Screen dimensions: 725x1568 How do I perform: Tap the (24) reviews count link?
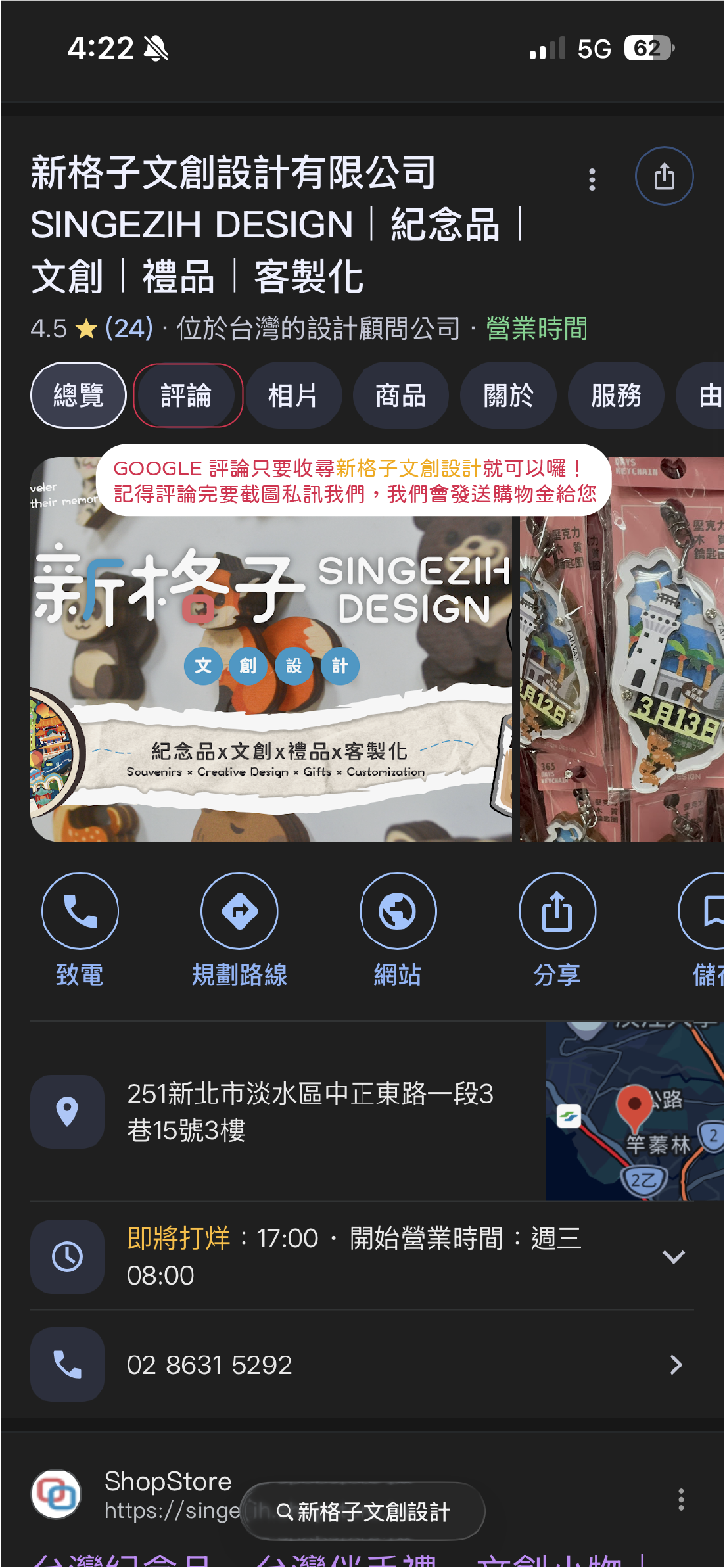coord(127,329)
